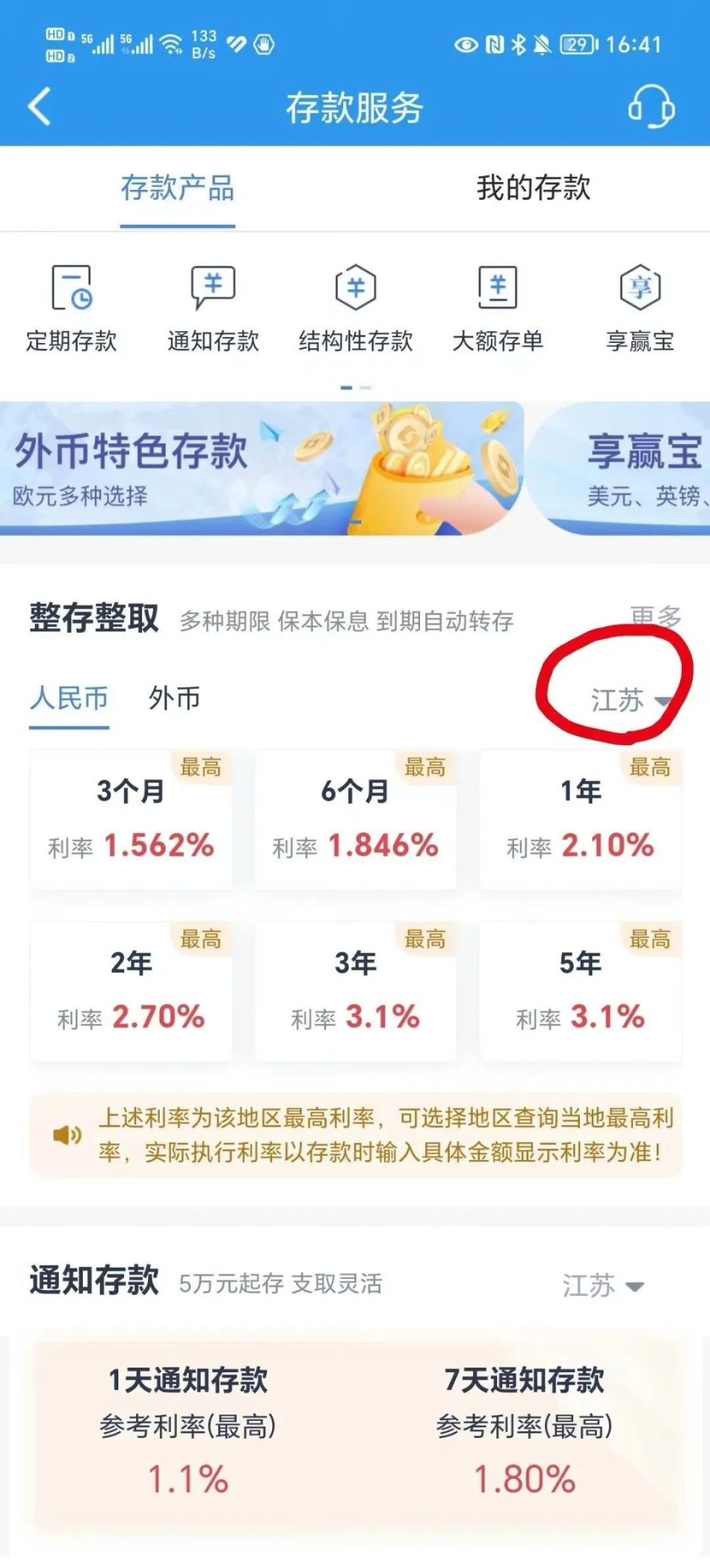710x1568 pixels.
Task: Select the 3个月 deposit card
Action: [131, 819]
